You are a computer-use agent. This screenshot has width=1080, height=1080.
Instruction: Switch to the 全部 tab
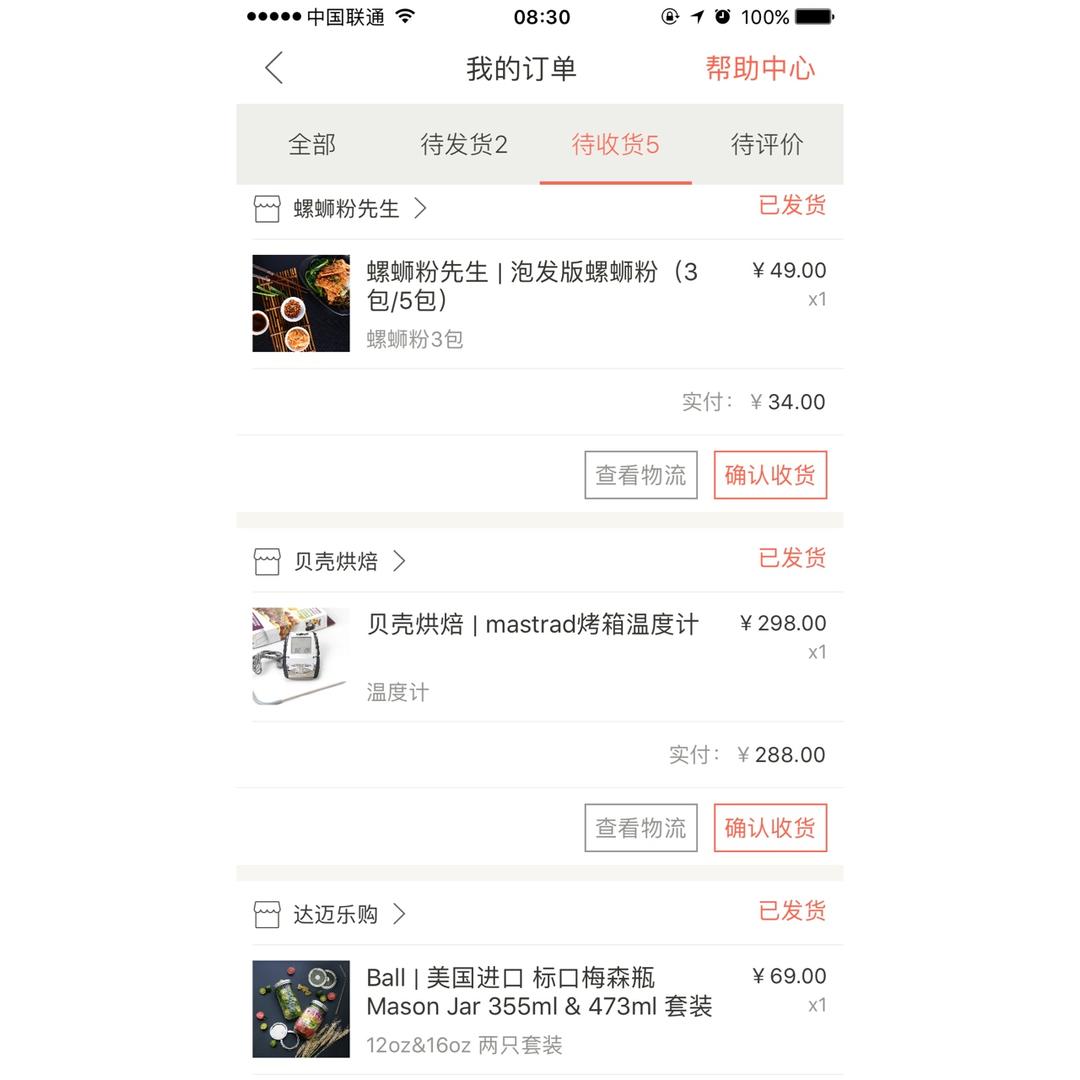pyautogui.click(x=312, y=145)
